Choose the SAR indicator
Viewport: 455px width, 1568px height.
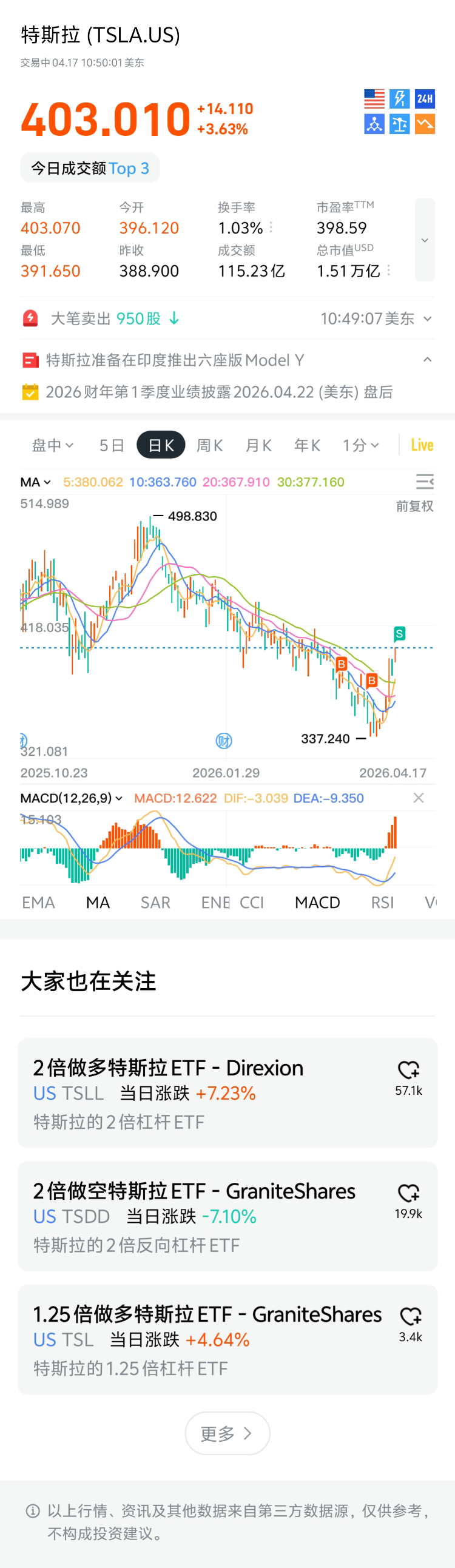pyautogui.click(x=155, y=903)
